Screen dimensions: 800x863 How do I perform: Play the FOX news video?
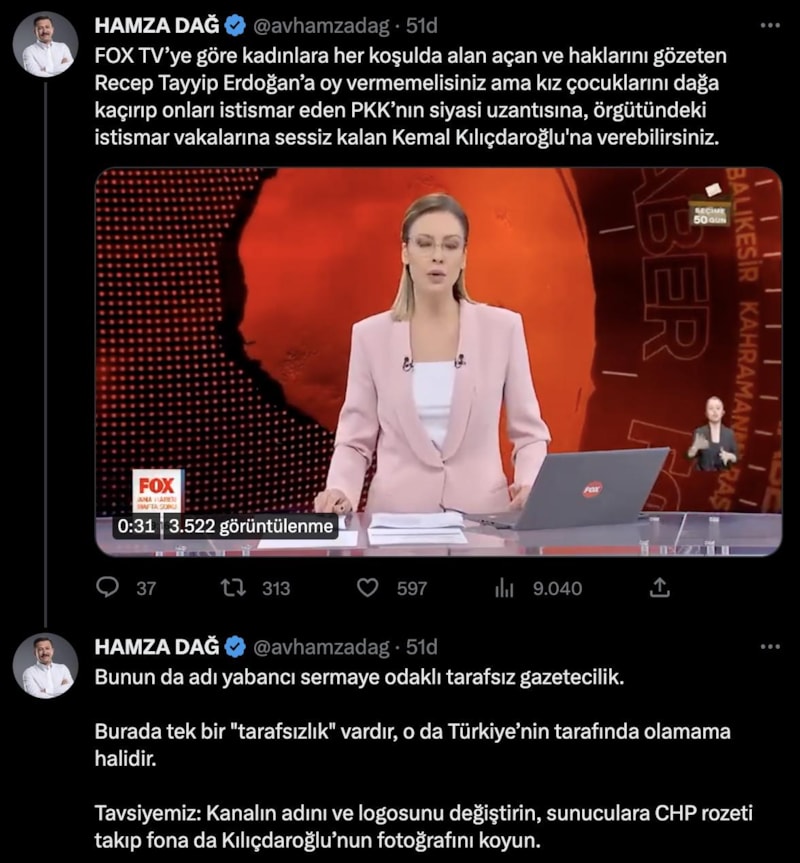pos(438,362)
